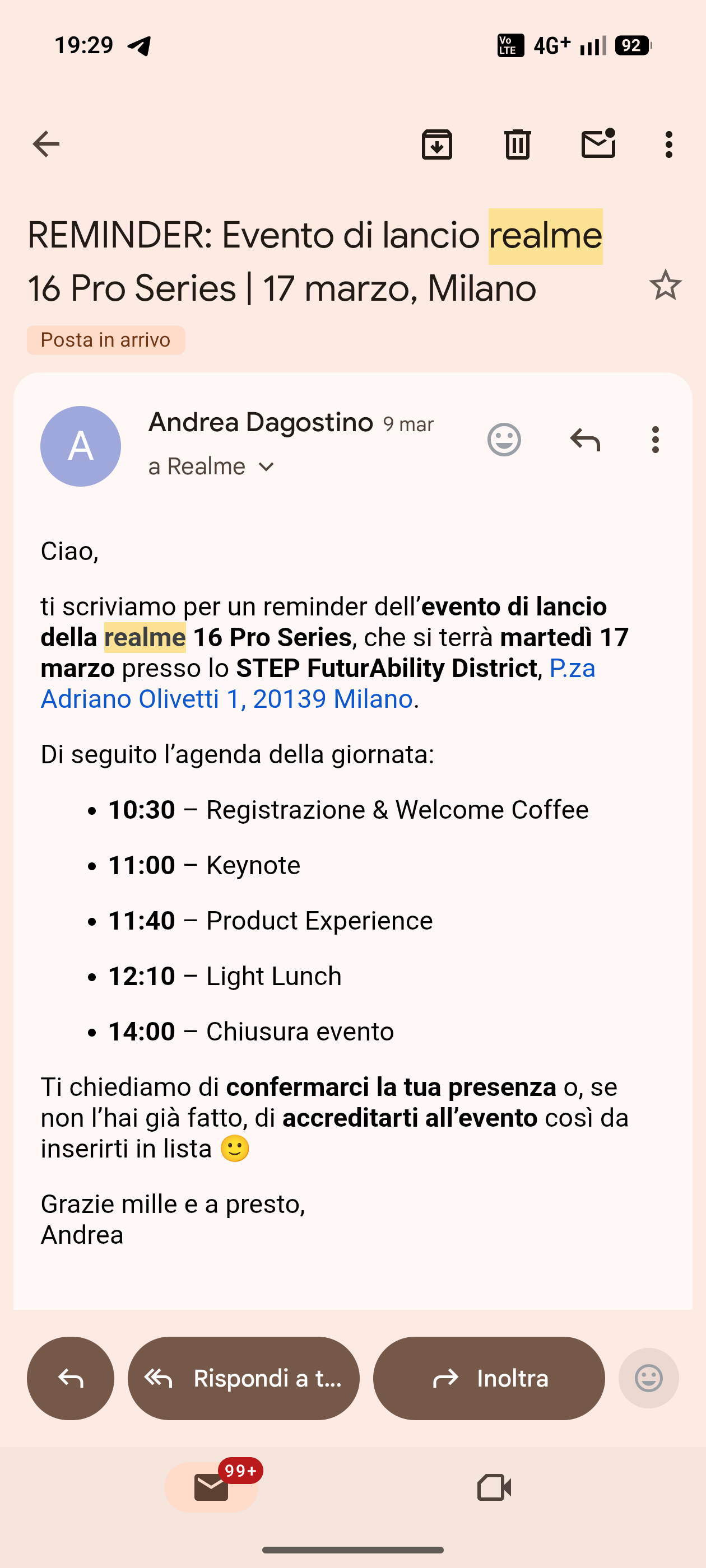Archive this email

coord(436,144)
